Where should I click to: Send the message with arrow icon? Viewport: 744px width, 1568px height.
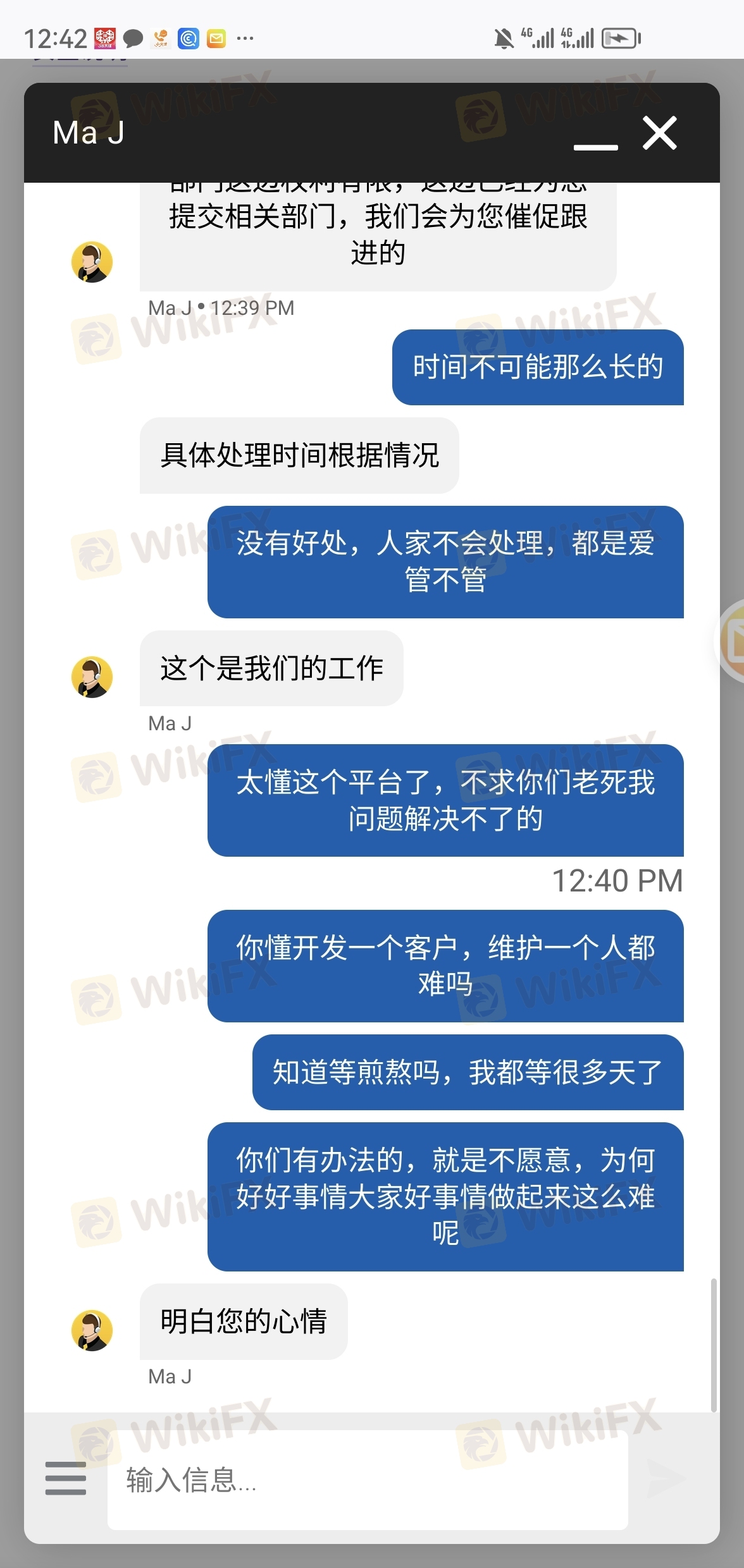click(x=666, y=1479)
